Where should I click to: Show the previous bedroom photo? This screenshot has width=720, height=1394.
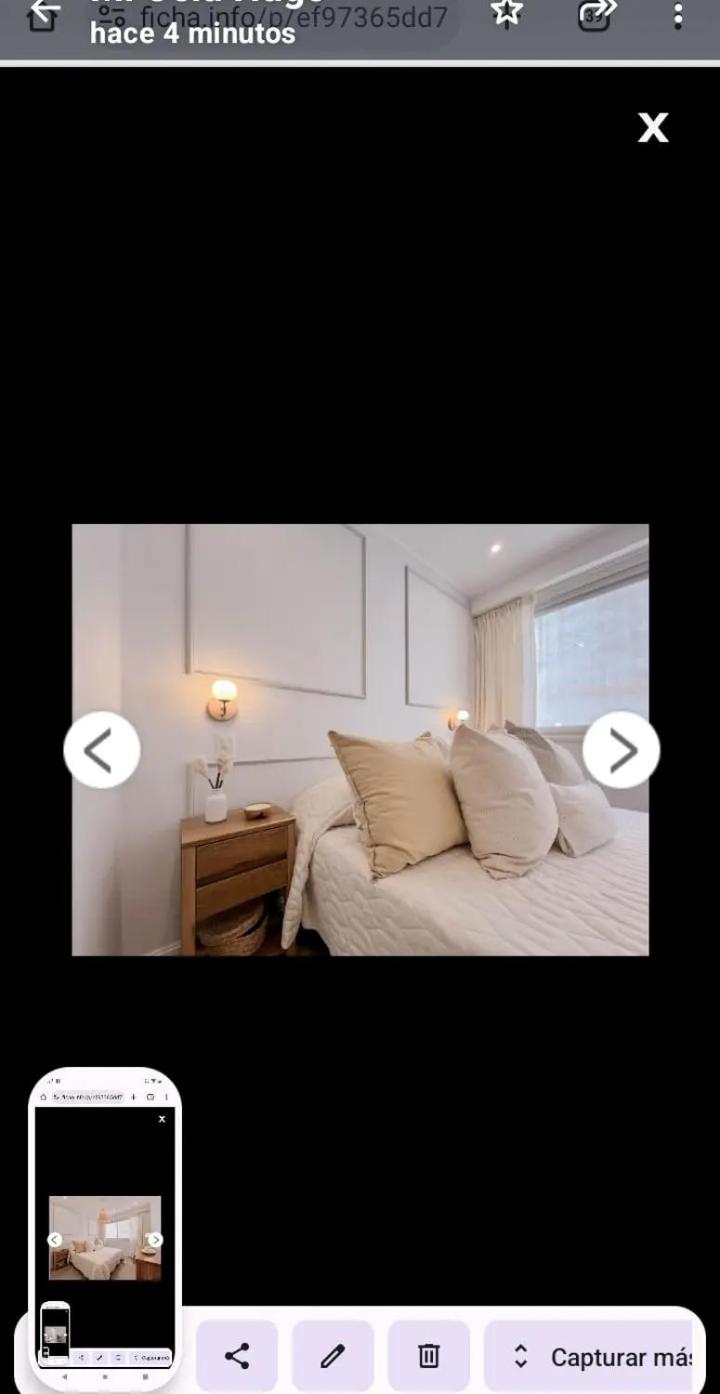[101, 750]
